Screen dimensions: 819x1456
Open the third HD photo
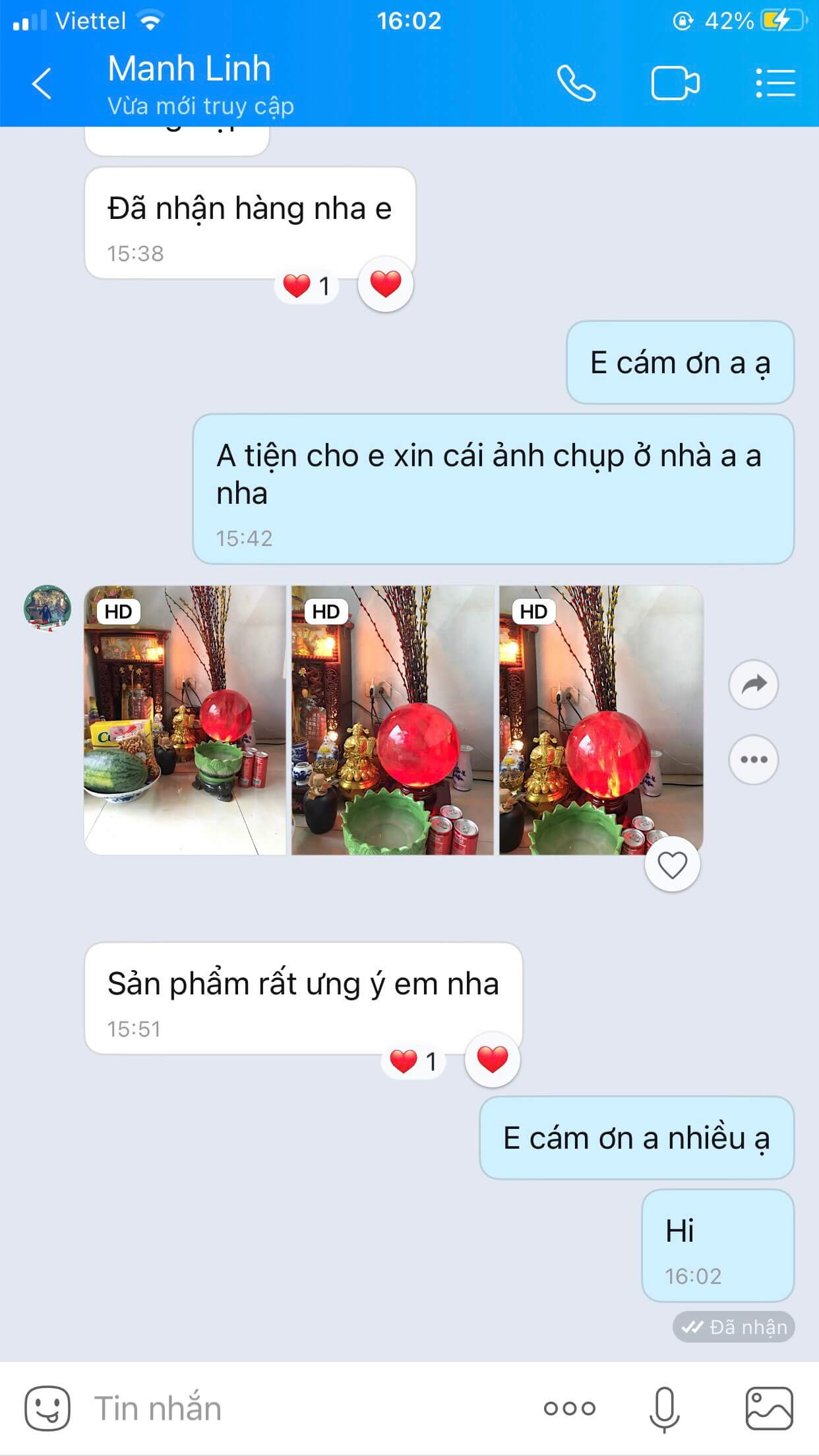(x=600, y=720)
